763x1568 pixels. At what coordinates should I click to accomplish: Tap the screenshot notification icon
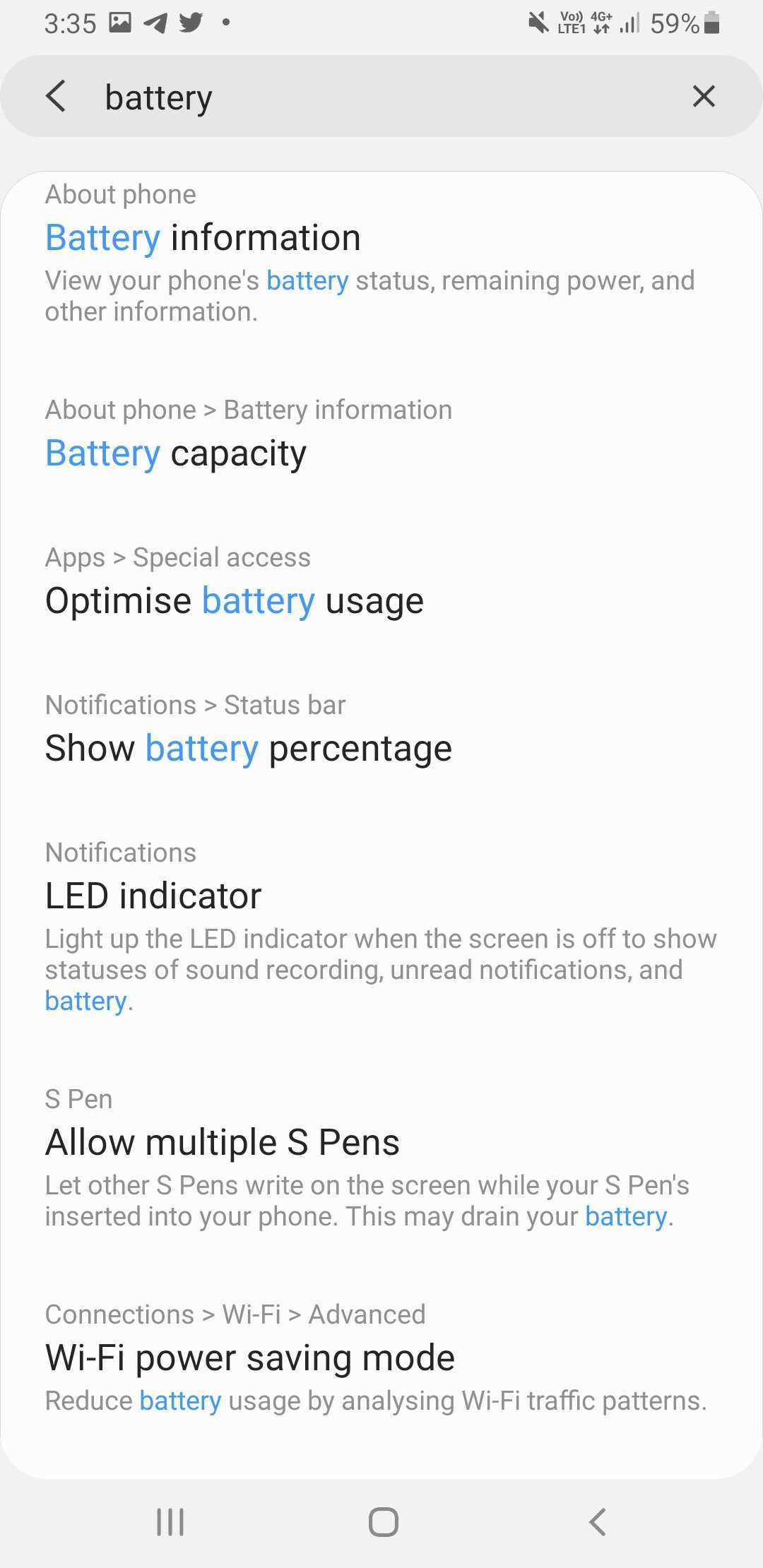point(122,21)
